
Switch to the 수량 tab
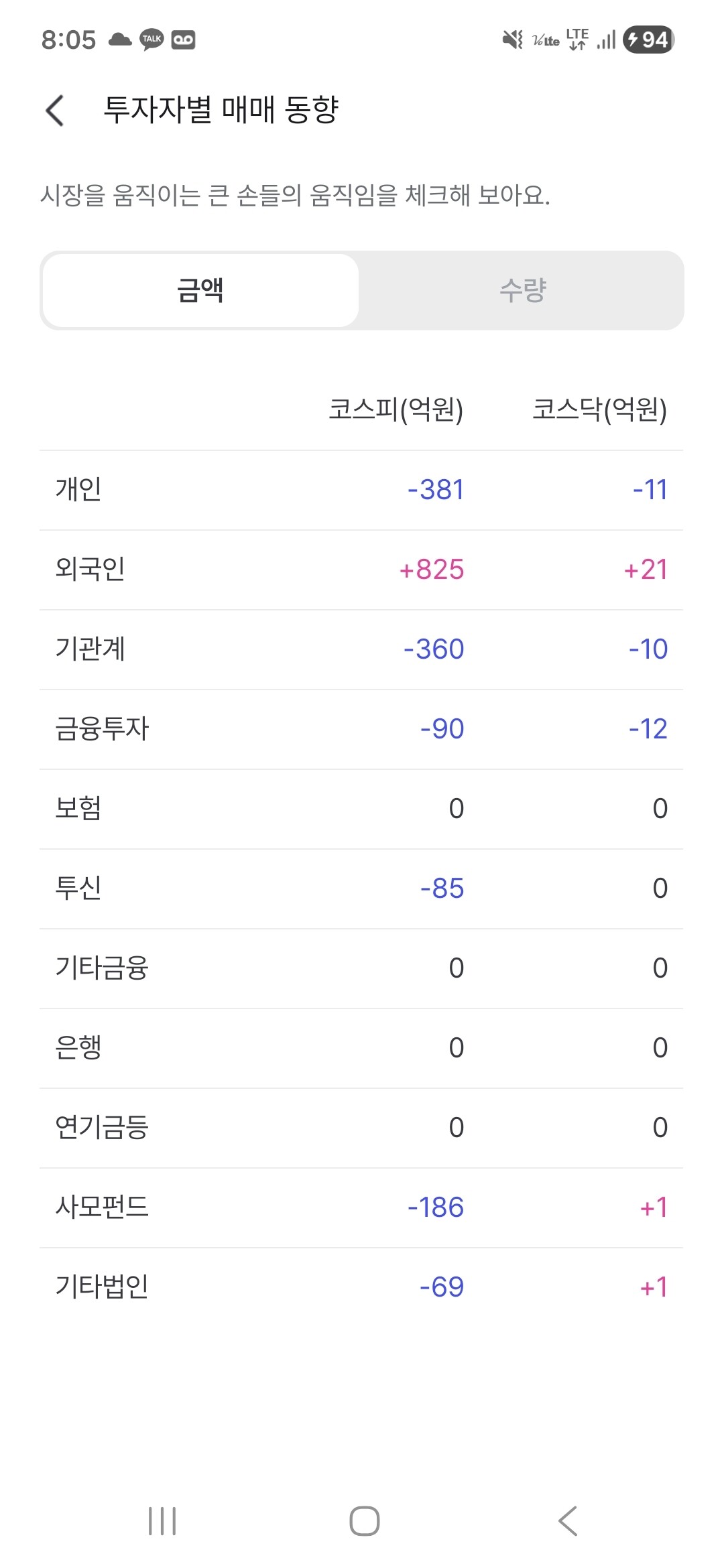click(522, 290)
